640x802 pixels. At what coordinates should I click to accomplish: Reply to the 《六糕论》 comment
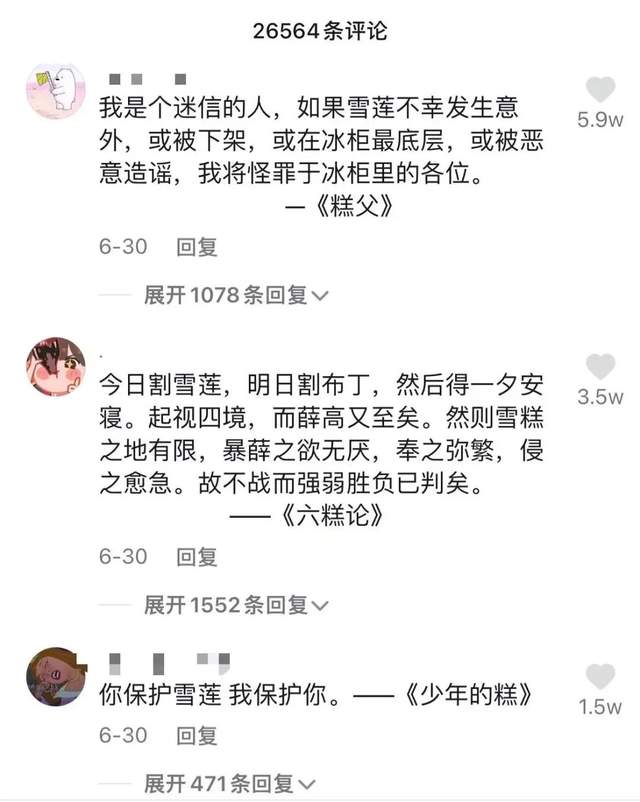(x=197, y=556)
